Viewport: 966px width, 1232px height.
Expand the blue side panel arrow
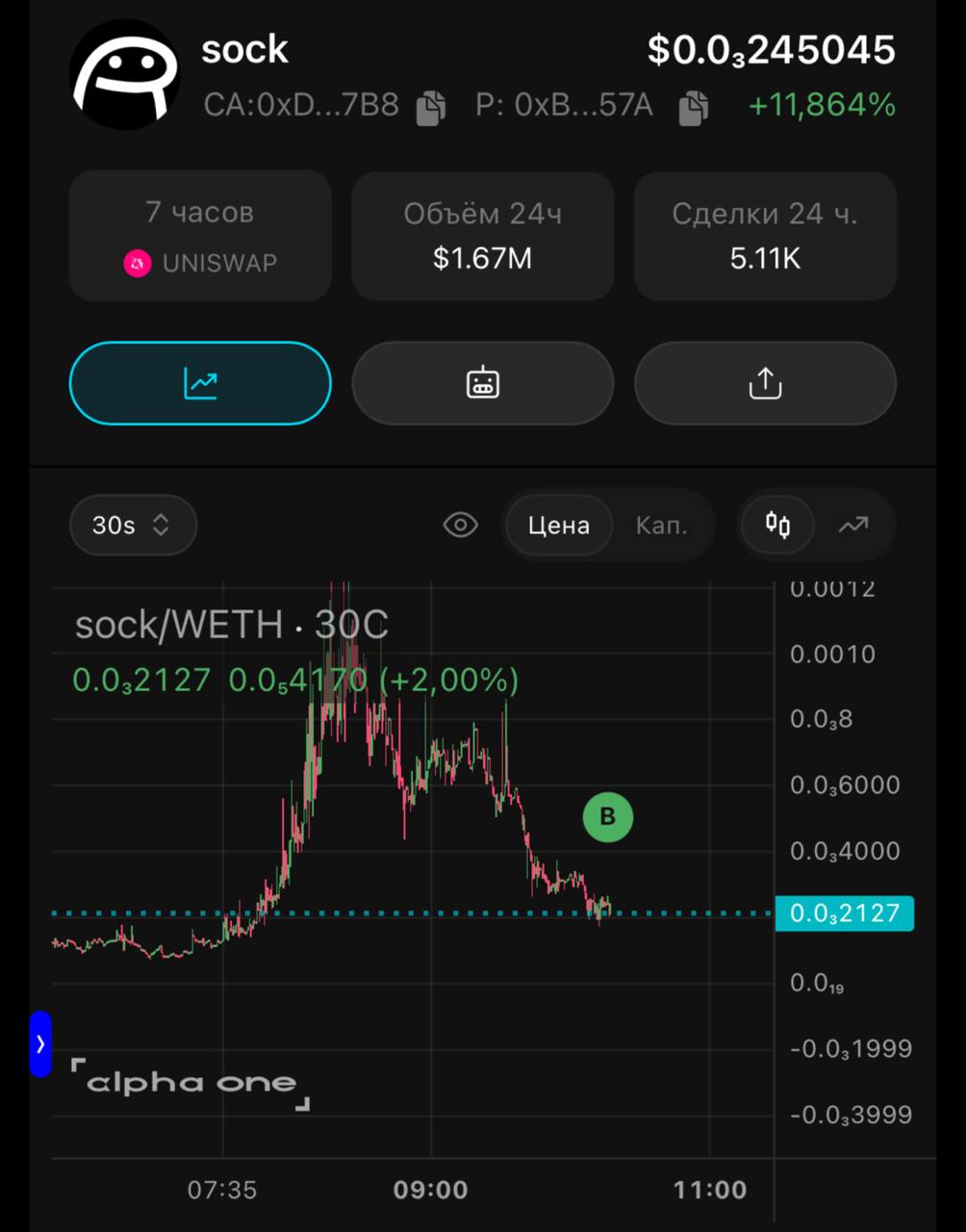pyautogui.click(x=40, y=1043)
